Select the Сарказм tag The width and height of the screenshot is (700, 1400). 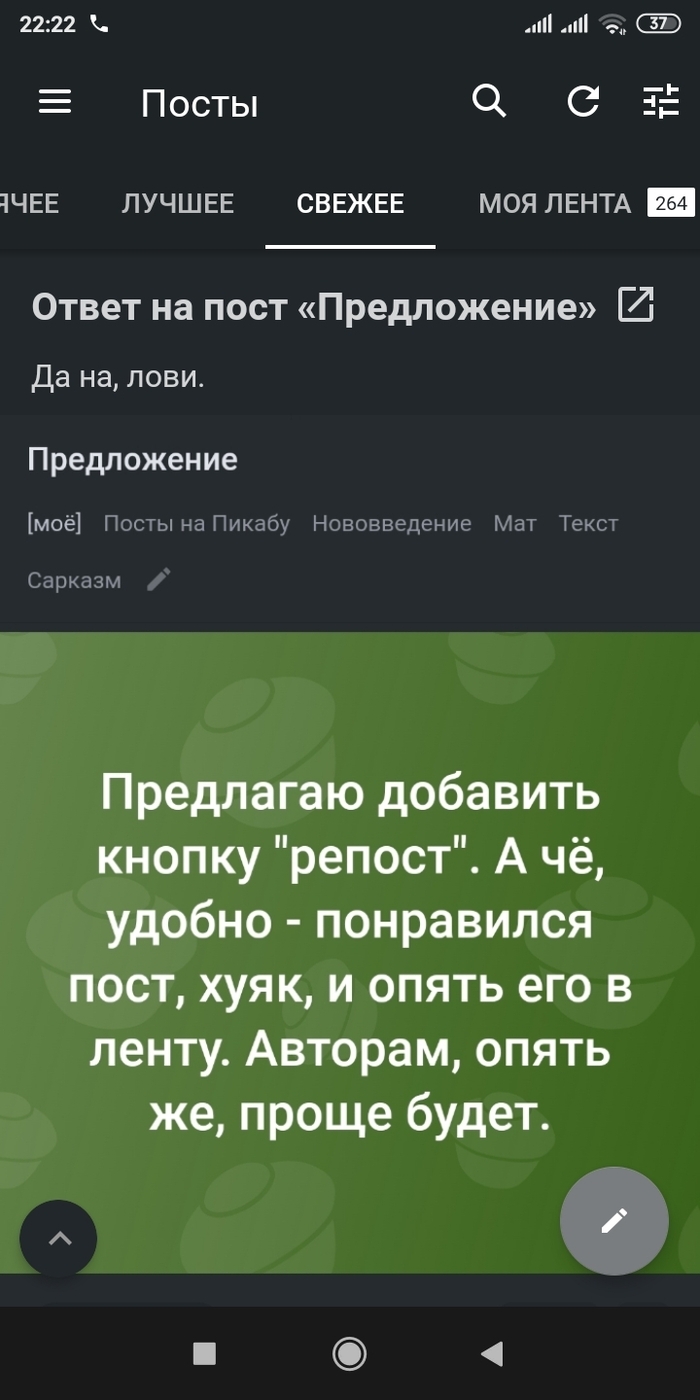coord(74,580)
